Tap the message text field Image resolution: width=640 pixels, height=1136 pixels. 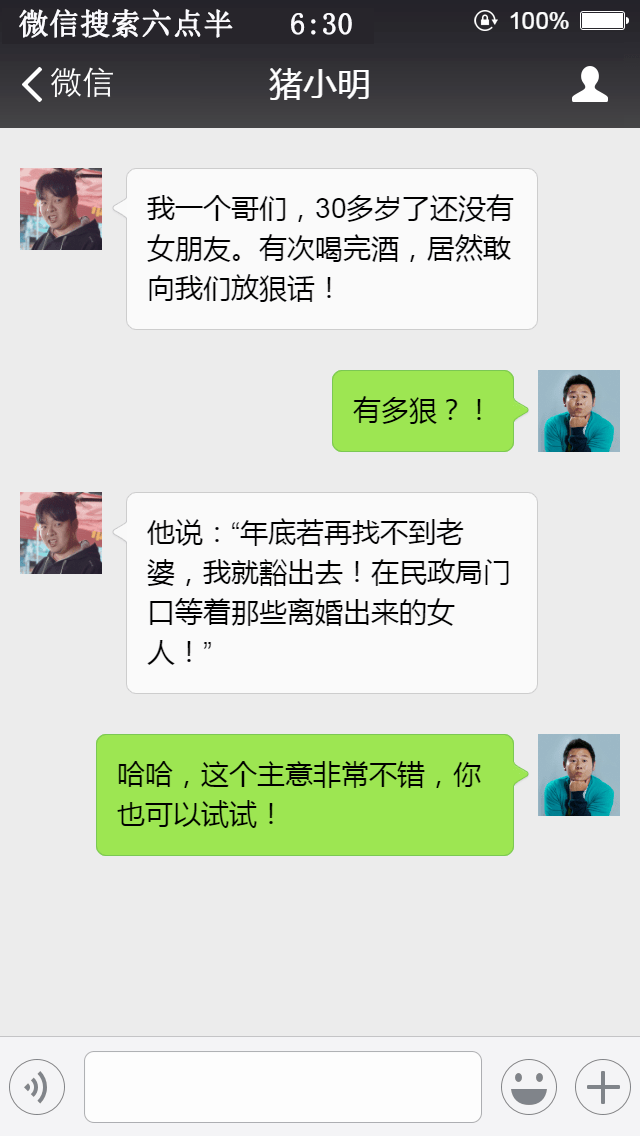coord(282,1086)
